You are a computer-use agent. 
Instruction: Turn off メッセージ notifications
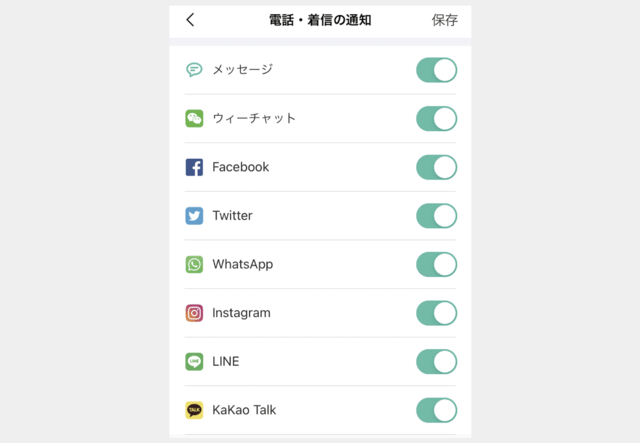click(436, 70)
